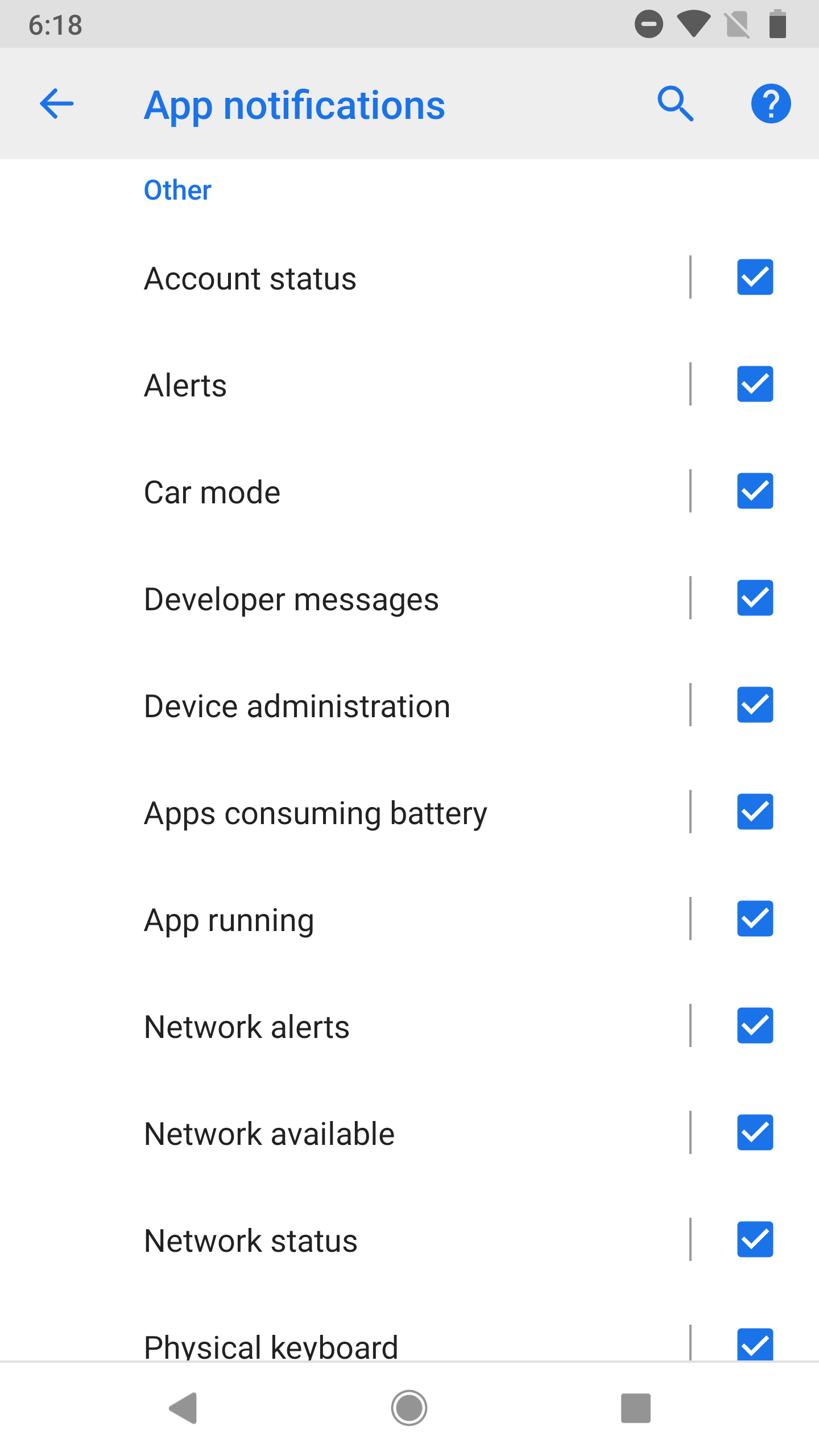Disable Device administration notifications
This screenshot has width=819, height=1456.
(x=755, y=705)
